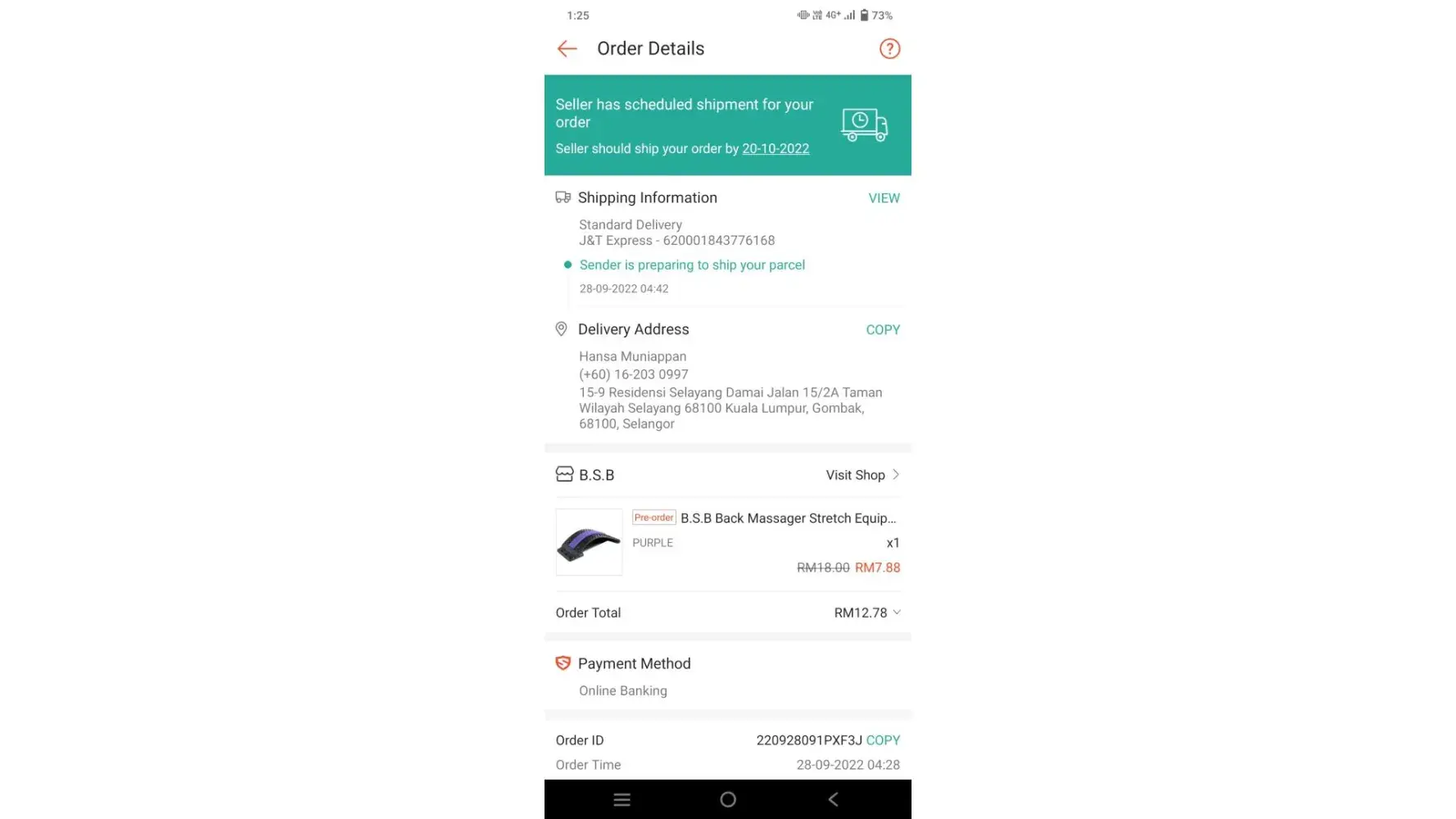Tap the 20-10-2022 ship-by date link
Image resolution: width=1456 pixels, height=819 pixels.
coord(775,149)
